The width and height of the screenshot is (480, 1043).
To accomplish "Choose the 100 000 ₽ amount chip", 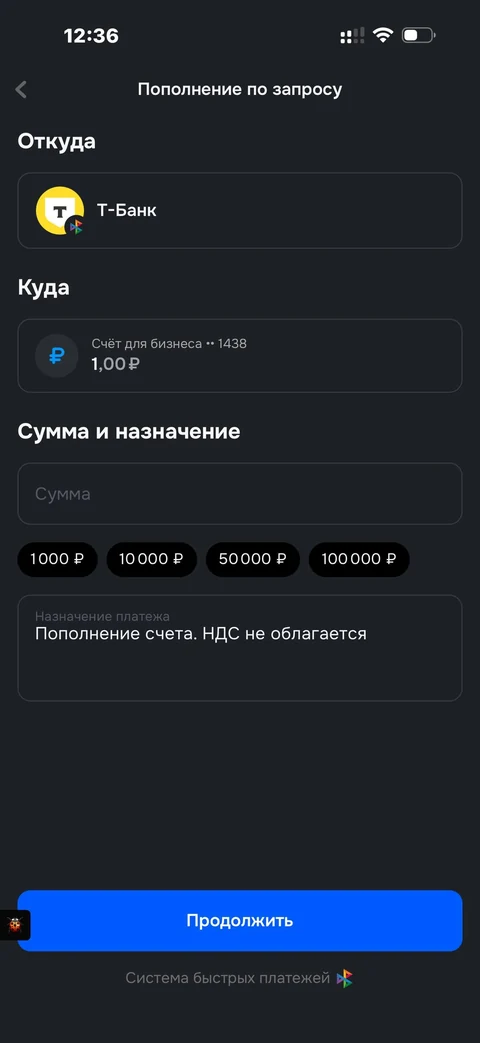I will (x=359, y=559).
